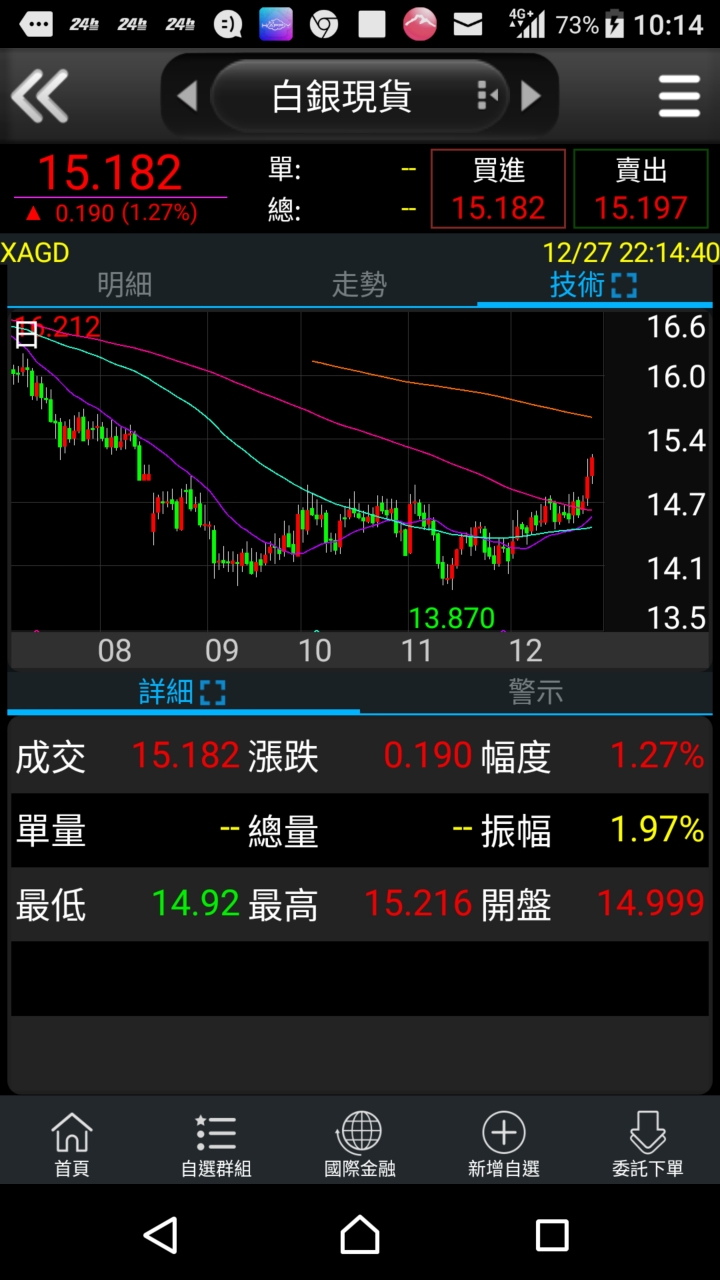
Task: Switch to the next instrument with the right arrow
Action: click(x=531, y=96)
